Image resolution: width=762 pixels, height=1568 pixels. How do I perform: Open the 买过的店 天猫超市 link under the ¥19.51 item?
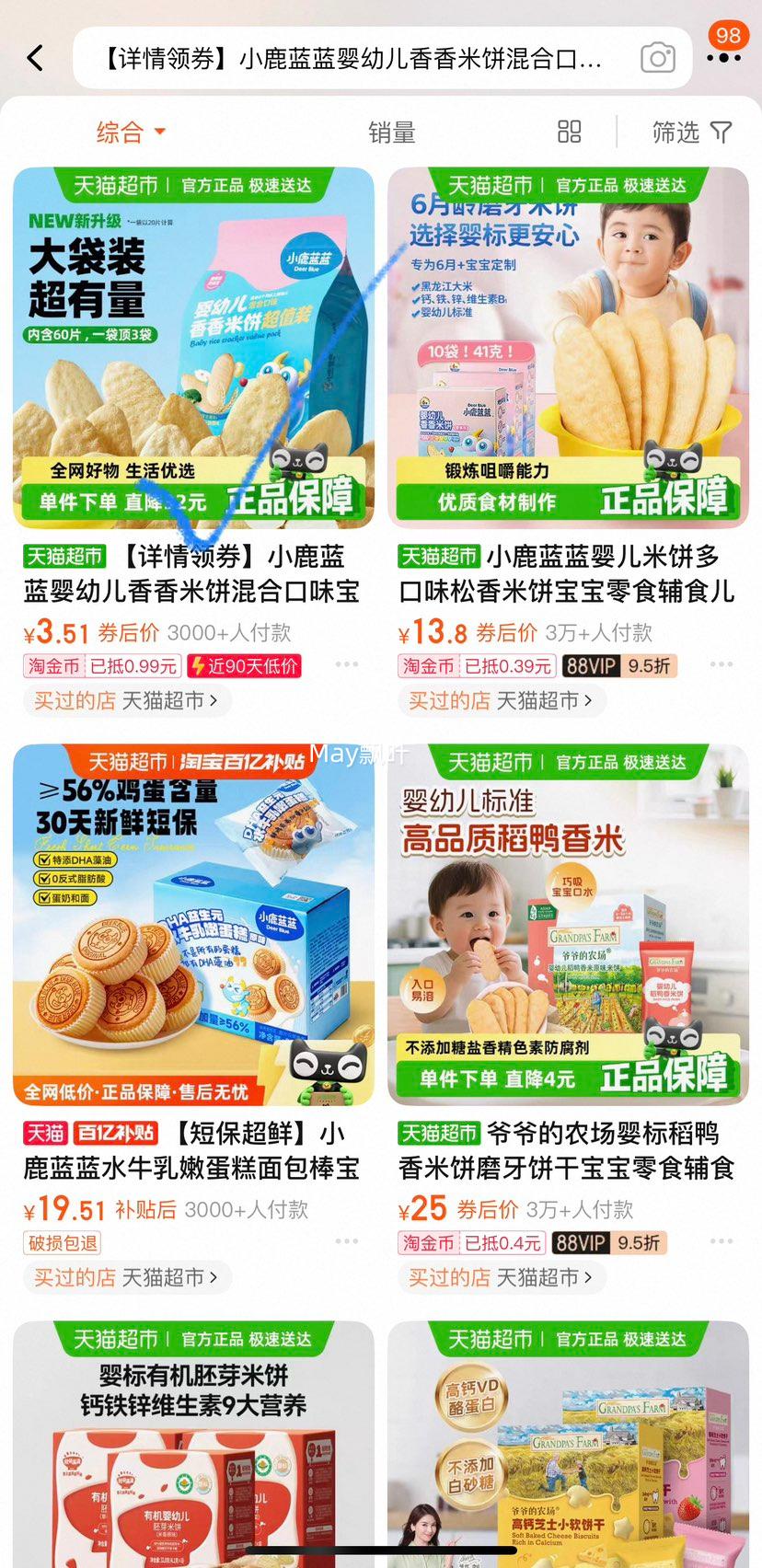[126, 1277]
